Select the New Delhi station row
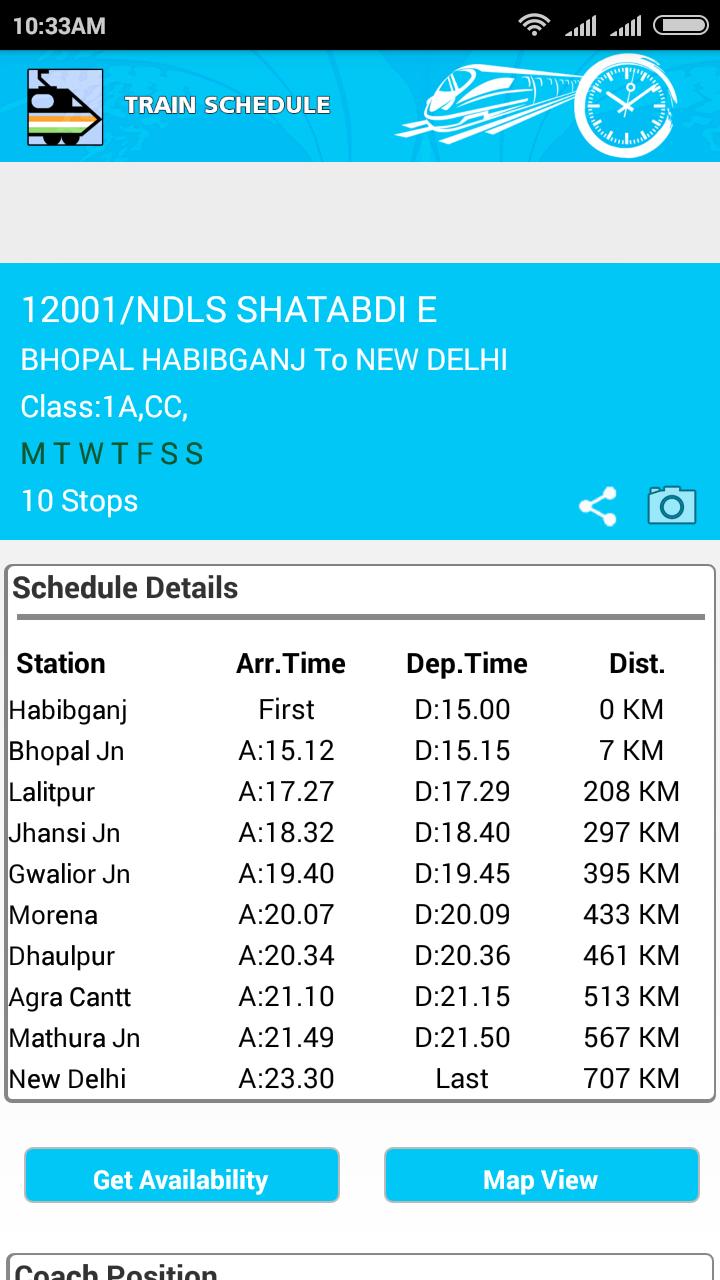 coord(360,1079)
